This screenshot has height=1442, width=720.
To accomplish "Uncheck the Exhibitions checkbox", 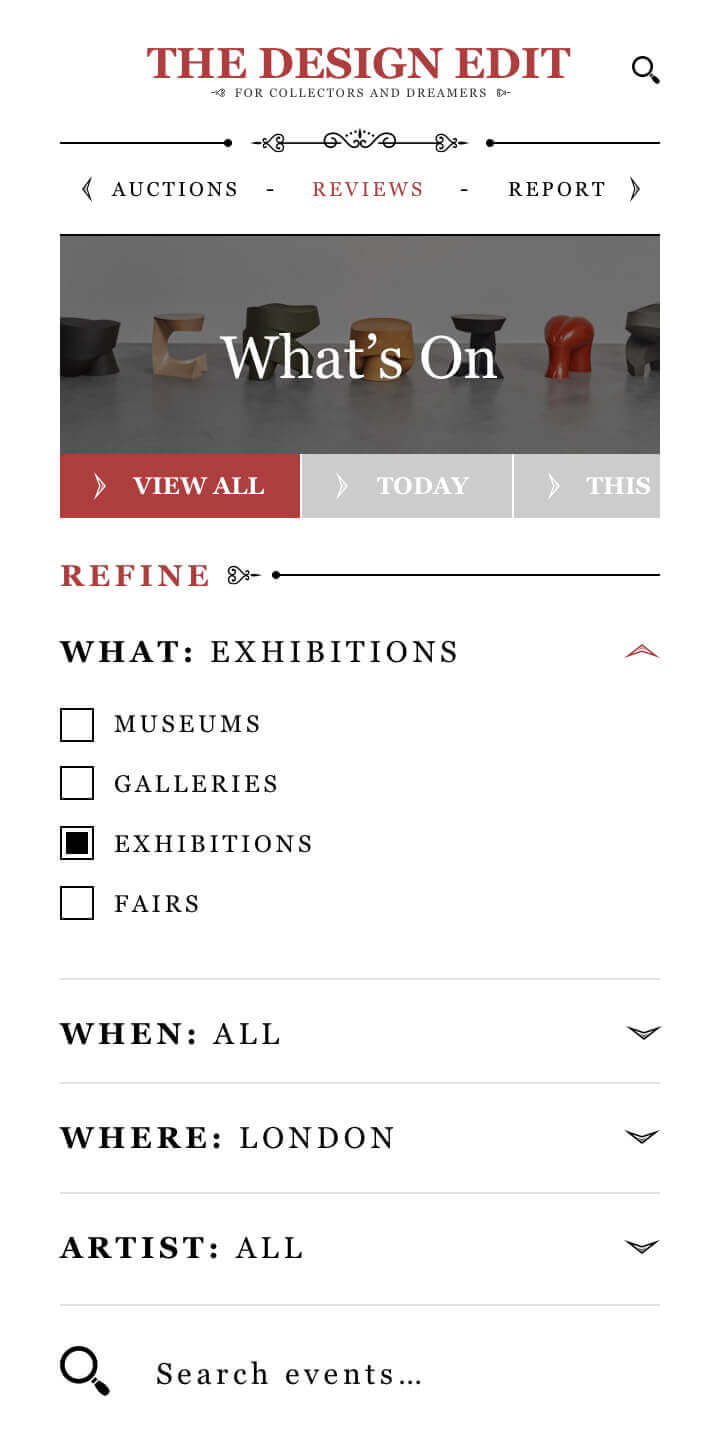I will (77, 844).
